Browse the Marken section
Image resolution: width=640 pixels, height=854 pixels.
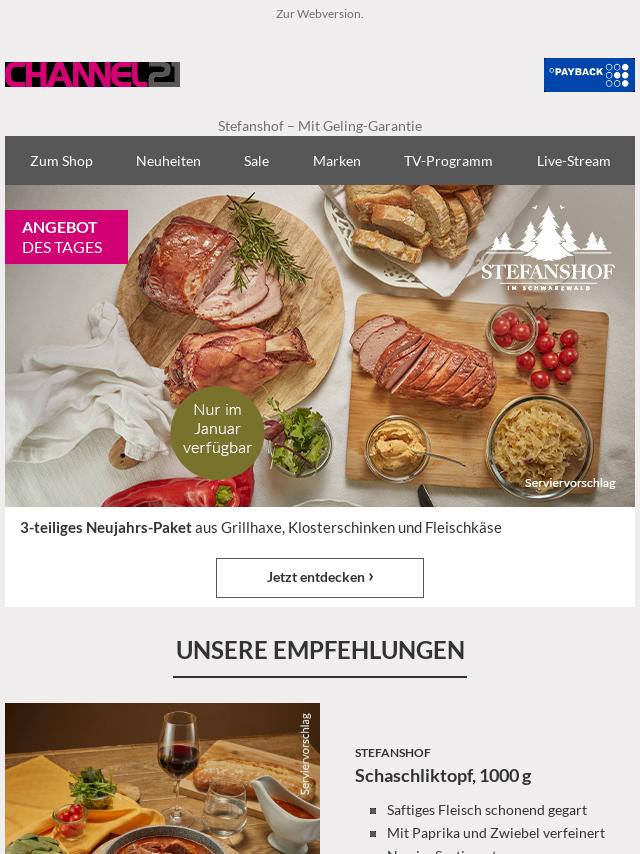336,161
